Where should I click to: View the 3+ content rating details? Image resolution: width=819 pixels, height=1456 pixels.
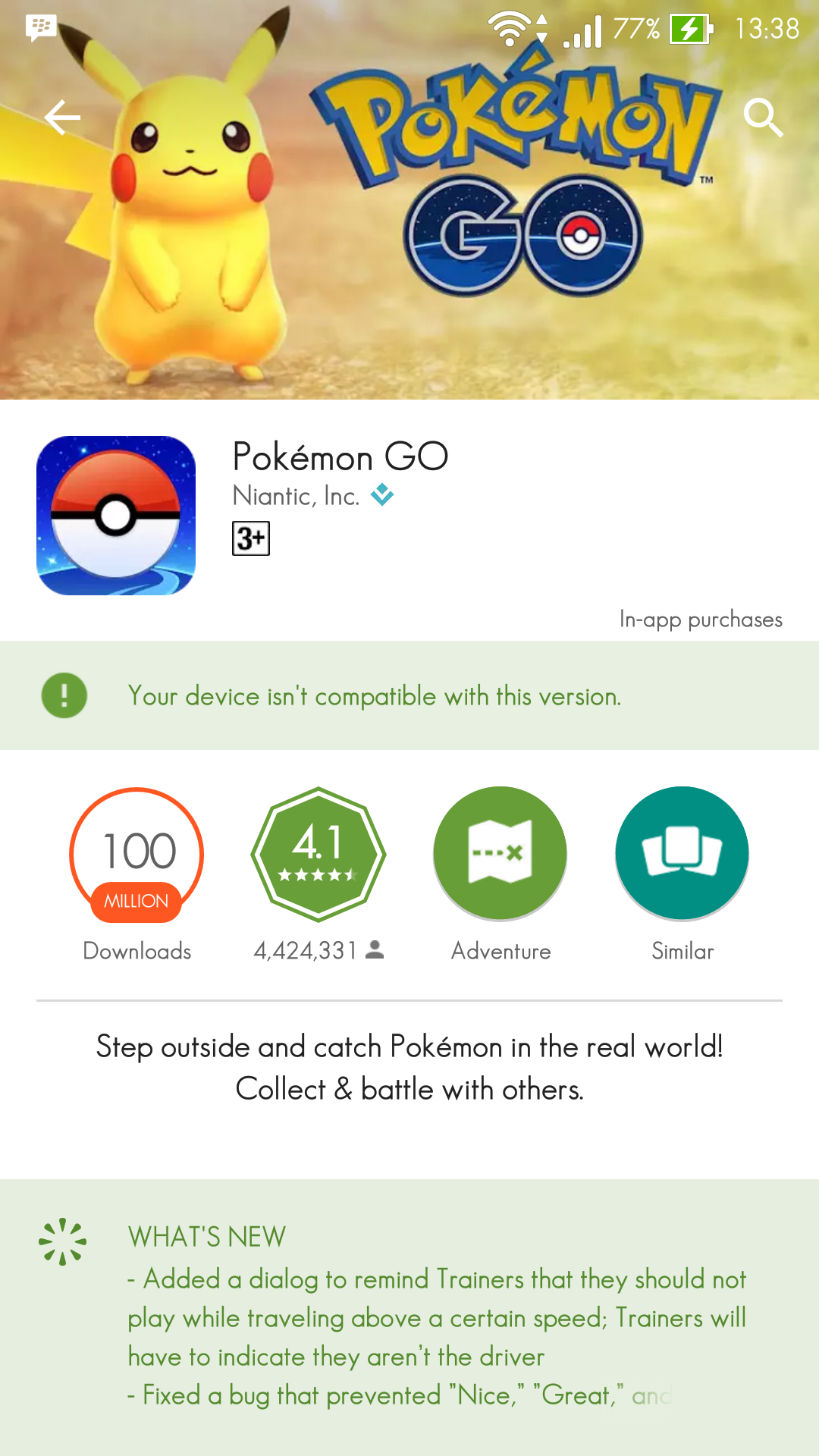tap(251, 538)
